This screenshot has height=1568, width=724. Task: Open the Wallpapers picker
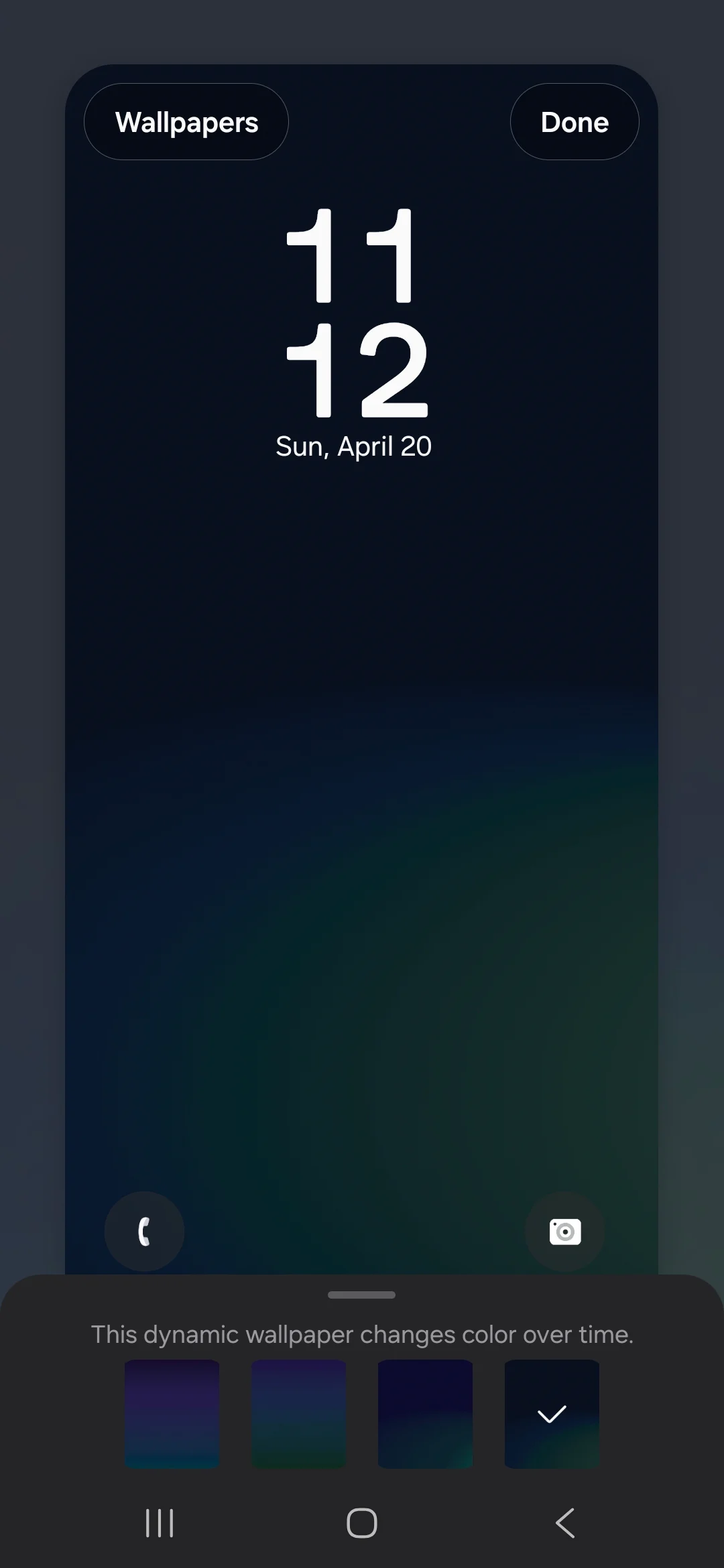point(186,122)
